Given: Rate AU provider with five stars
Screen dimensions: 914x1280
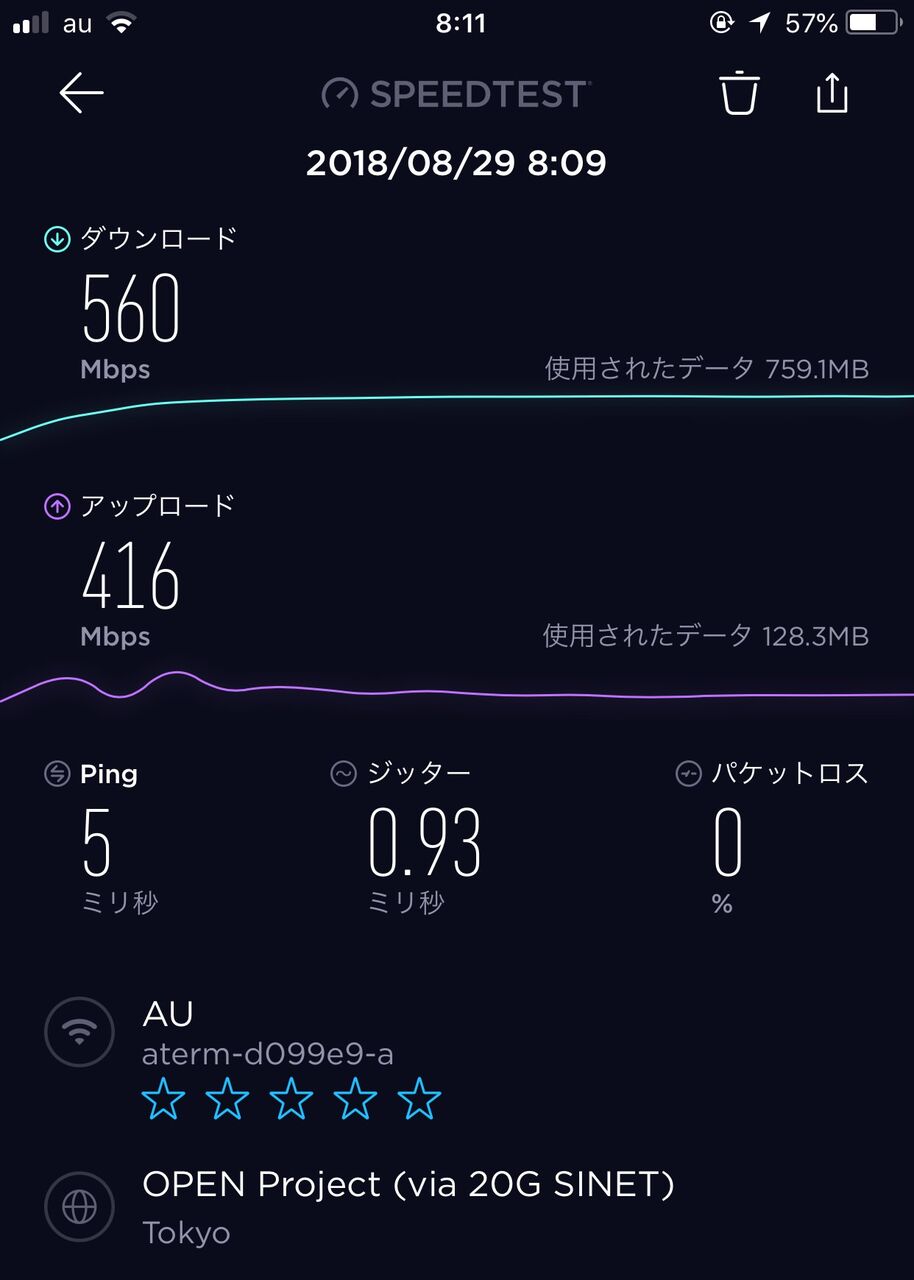Looking at the screenshot, I should click(420, 1101).
